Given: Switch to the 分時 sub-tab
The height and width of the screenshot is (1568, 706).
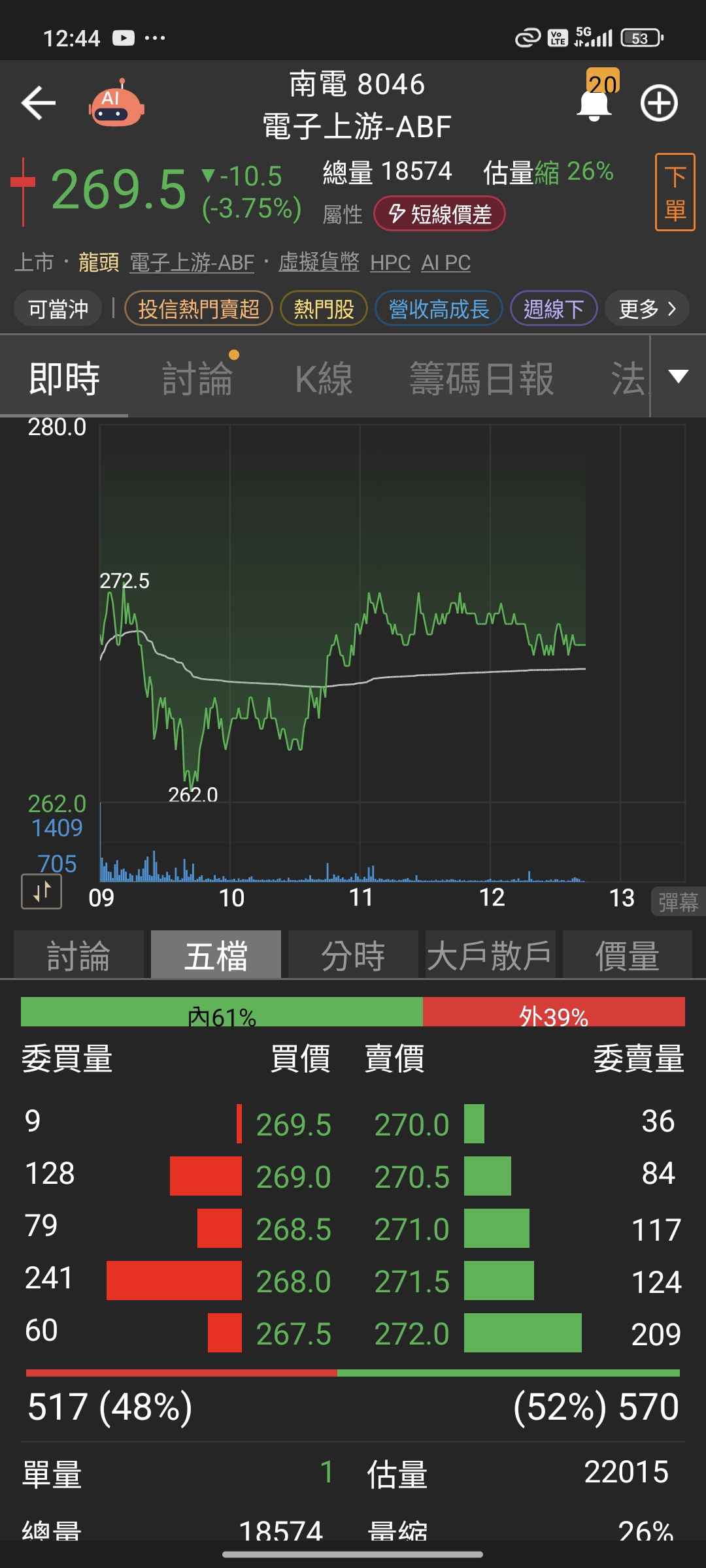Looking at the screenshot, I should click(353, 956).
